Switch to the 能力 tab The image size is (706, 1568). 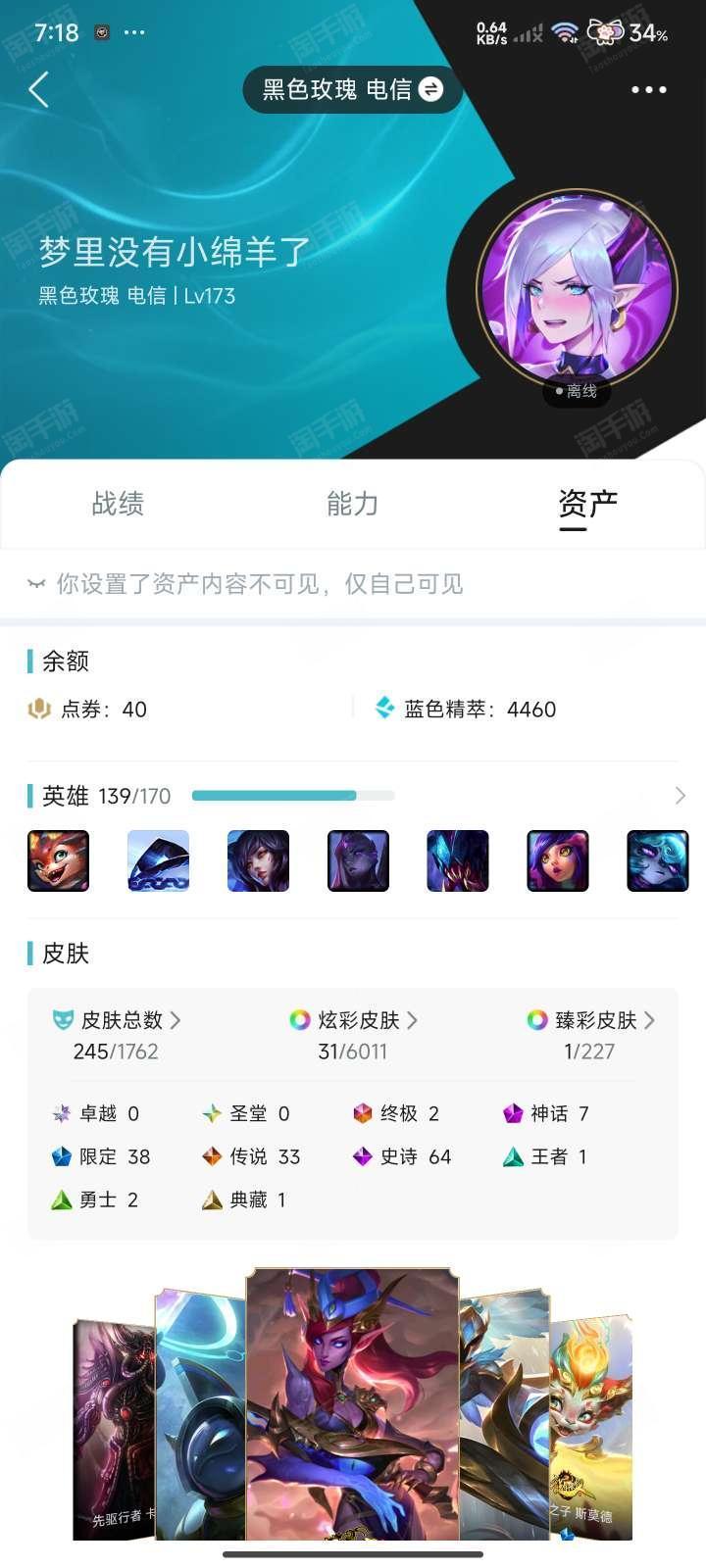click(352, 504)
